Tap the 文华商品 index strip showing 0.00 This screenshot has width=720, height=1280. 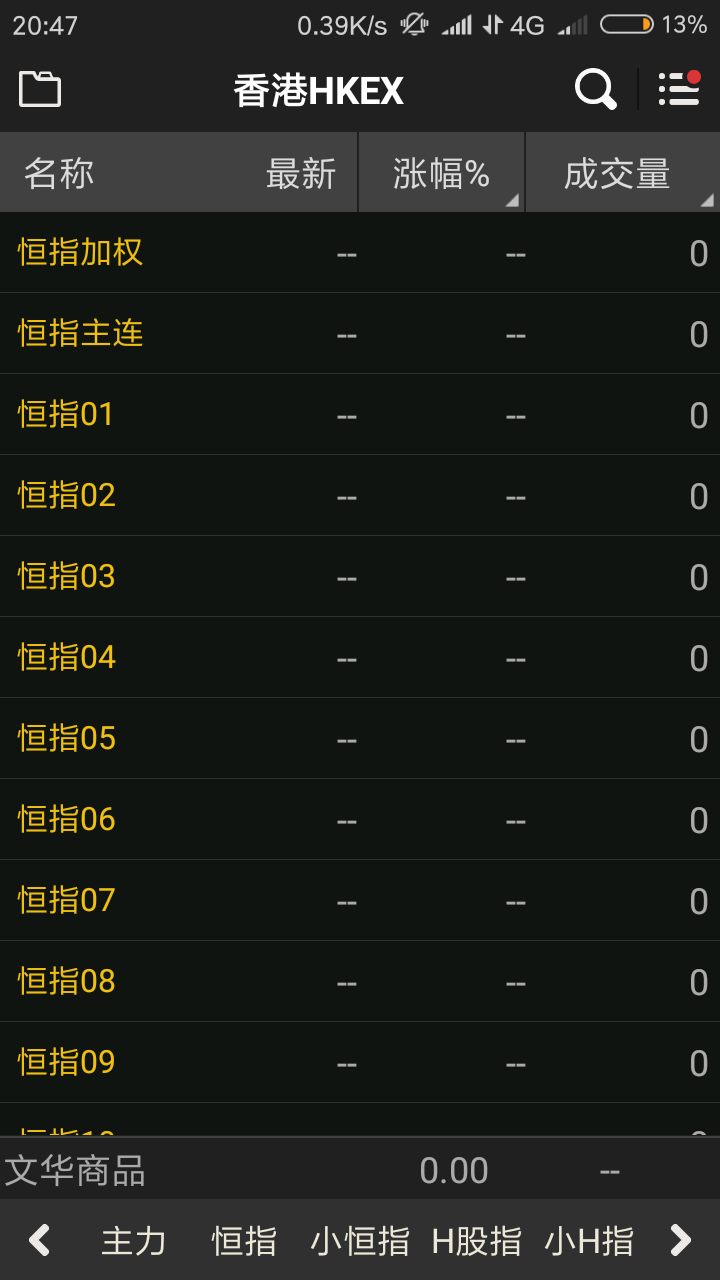pyautogui.click(x=360, y=1168)
